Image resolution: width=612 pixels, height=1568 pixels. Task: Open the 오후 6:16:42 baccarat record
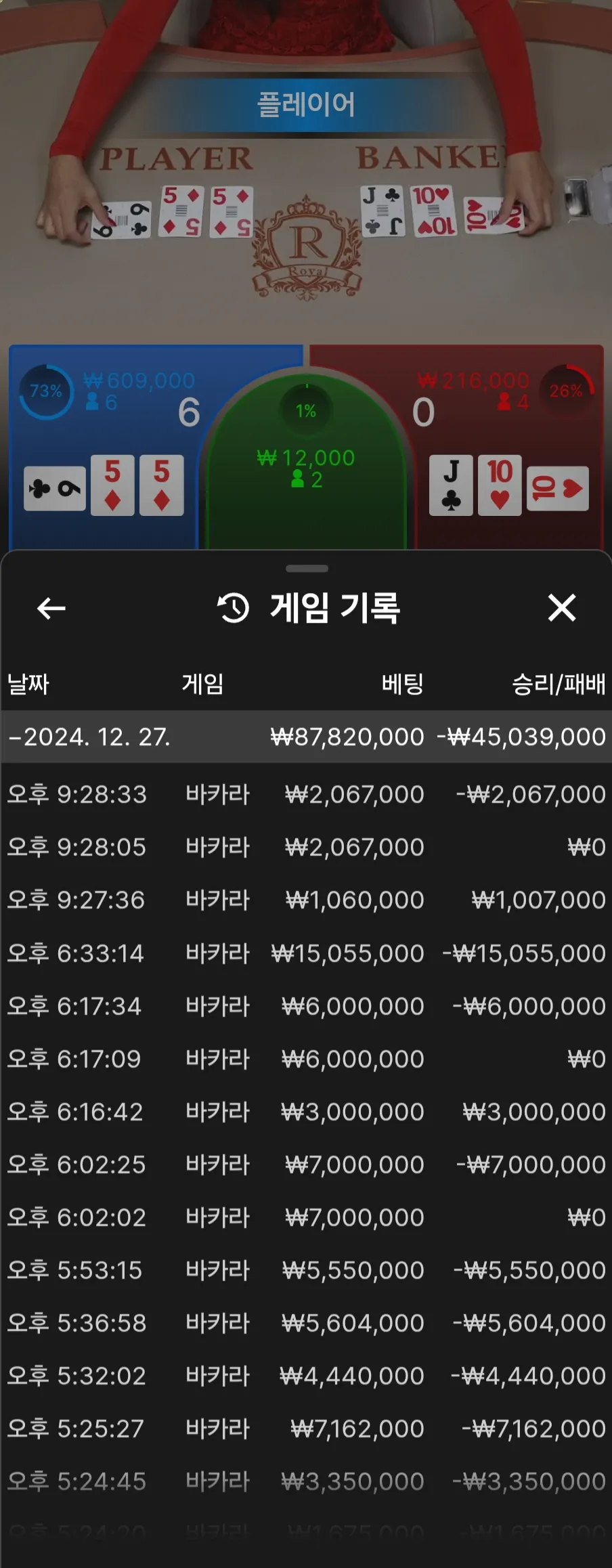[306, 1112]
